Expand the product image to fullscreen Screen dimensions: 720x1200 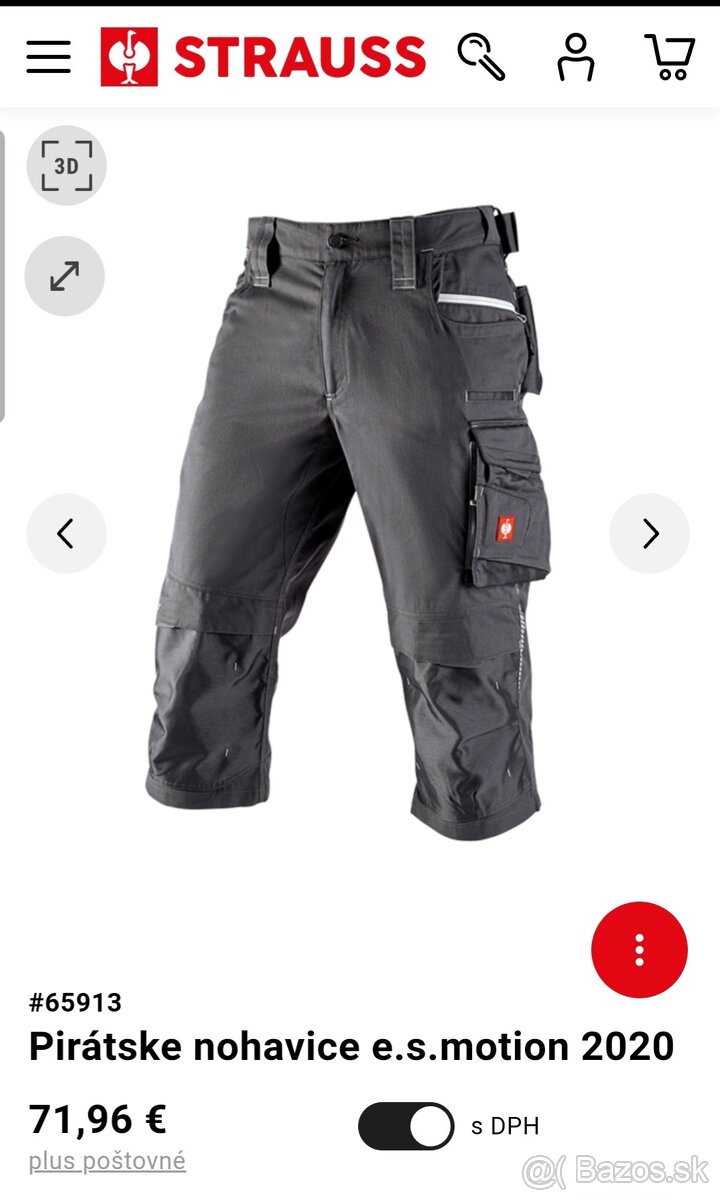coord(65,276)
